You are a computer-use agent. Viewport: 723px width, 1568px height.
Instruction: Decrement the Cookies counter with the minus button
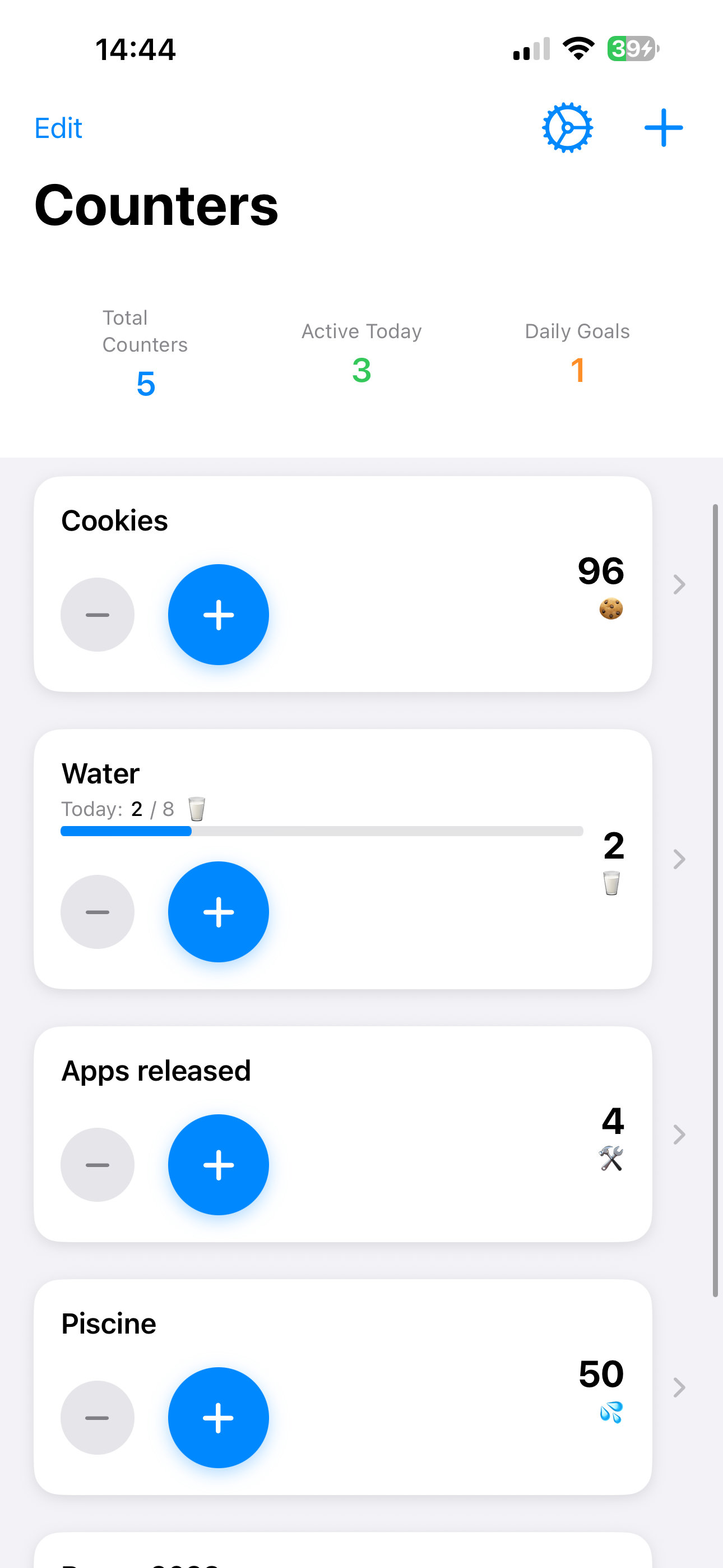pyautogui.click(x=98, y=614)
